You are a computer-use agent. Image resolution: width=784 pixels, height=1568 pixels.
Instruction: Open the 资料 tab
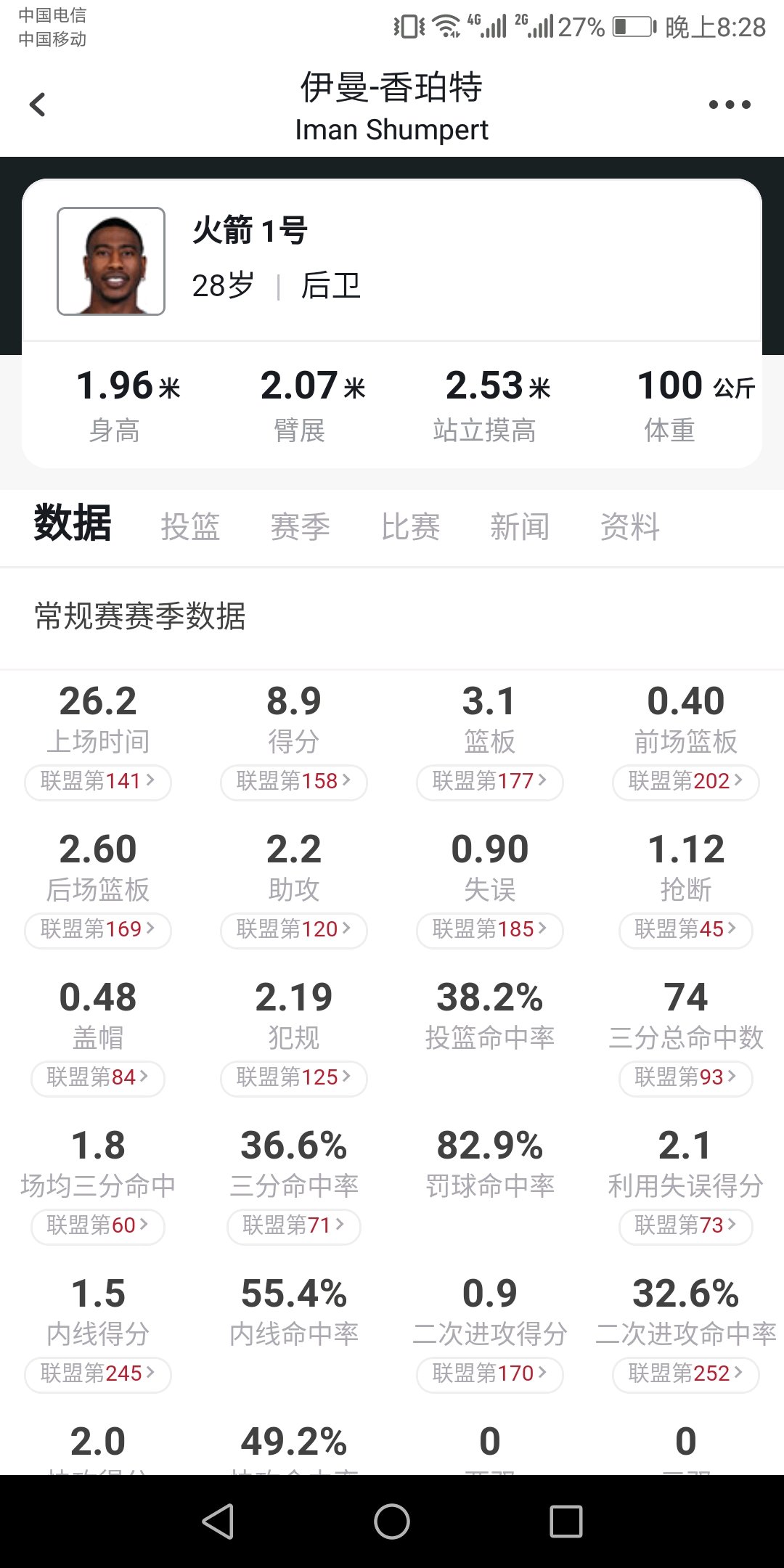tap(630, 526)
